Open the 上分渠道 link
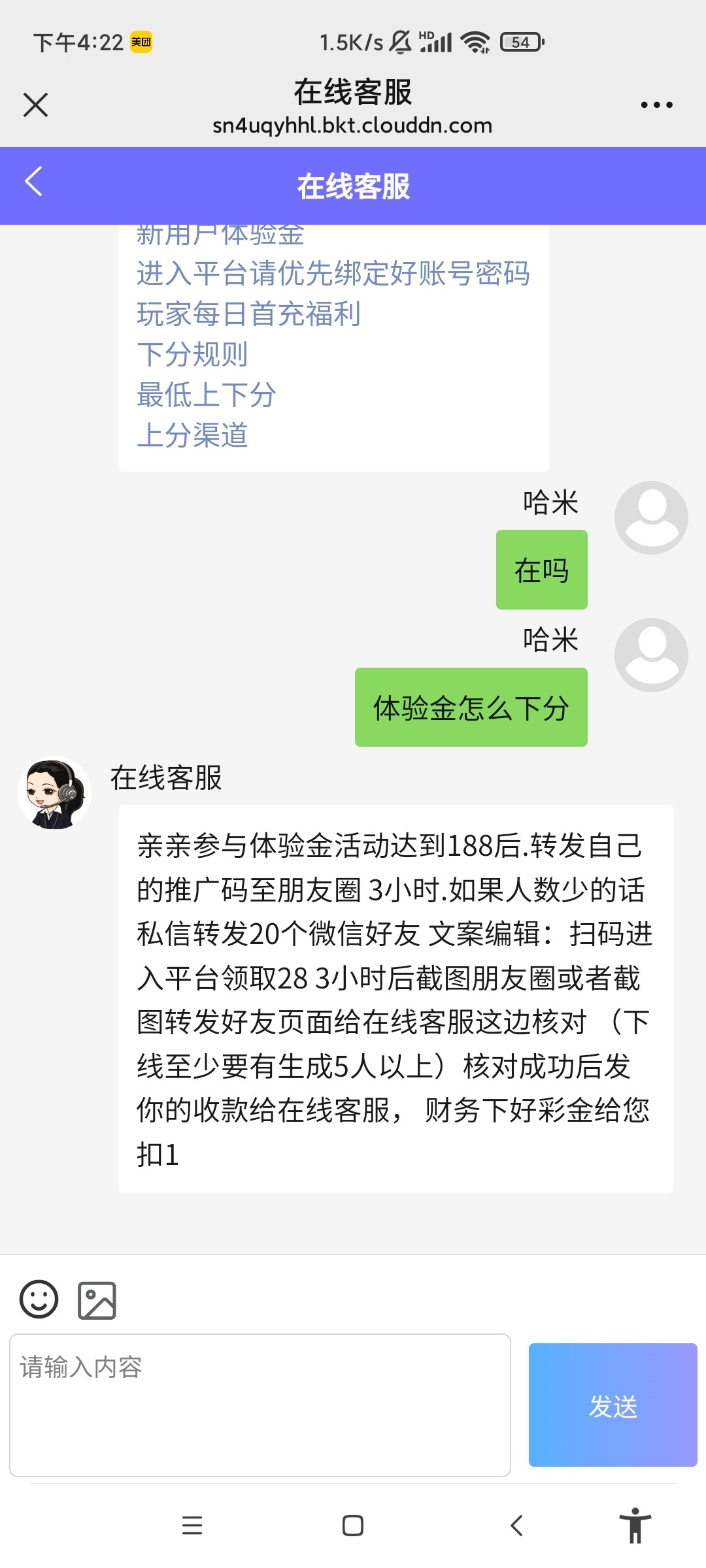 [192, 435]
